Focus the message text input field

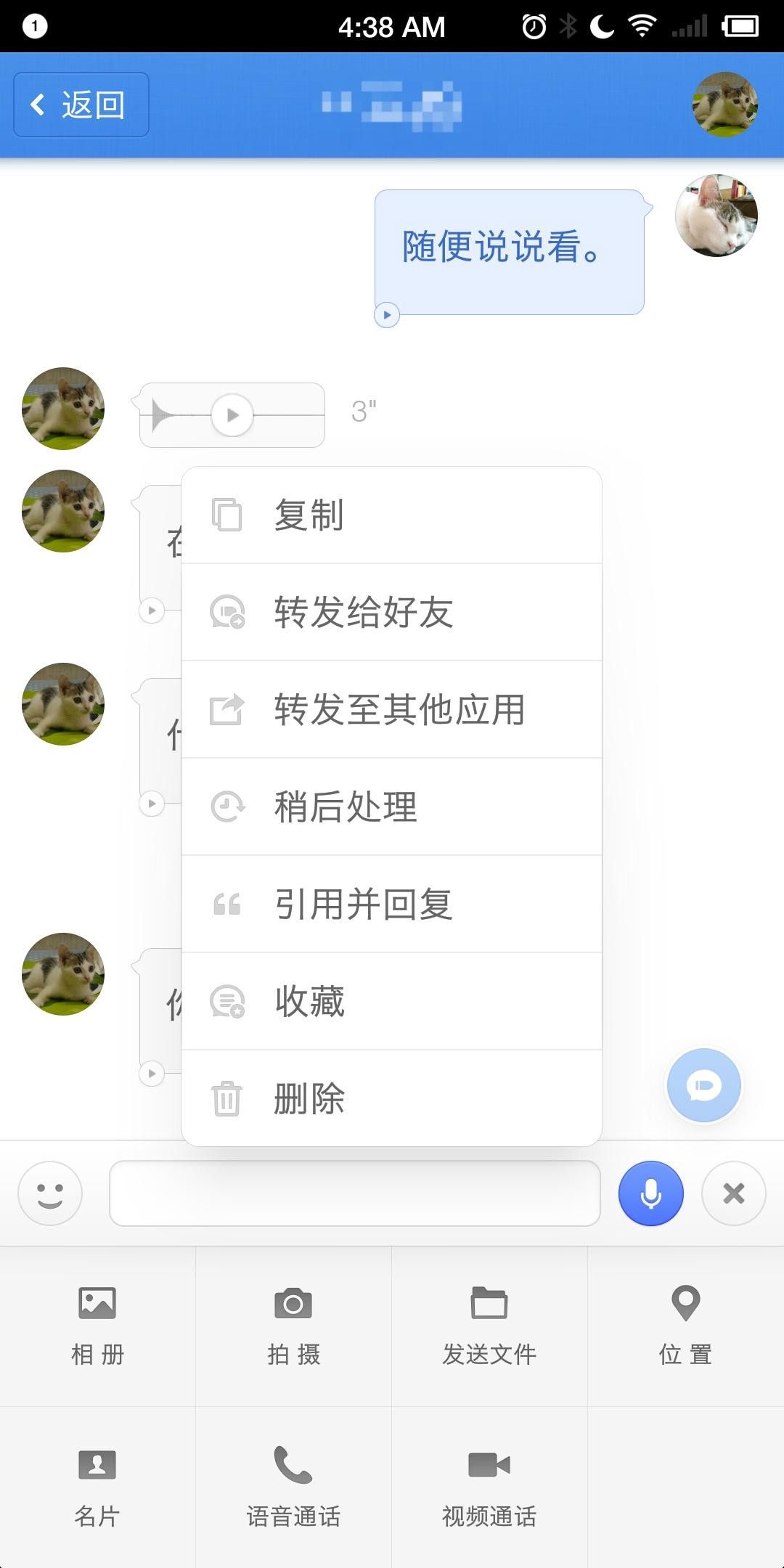click(354, 1193)
